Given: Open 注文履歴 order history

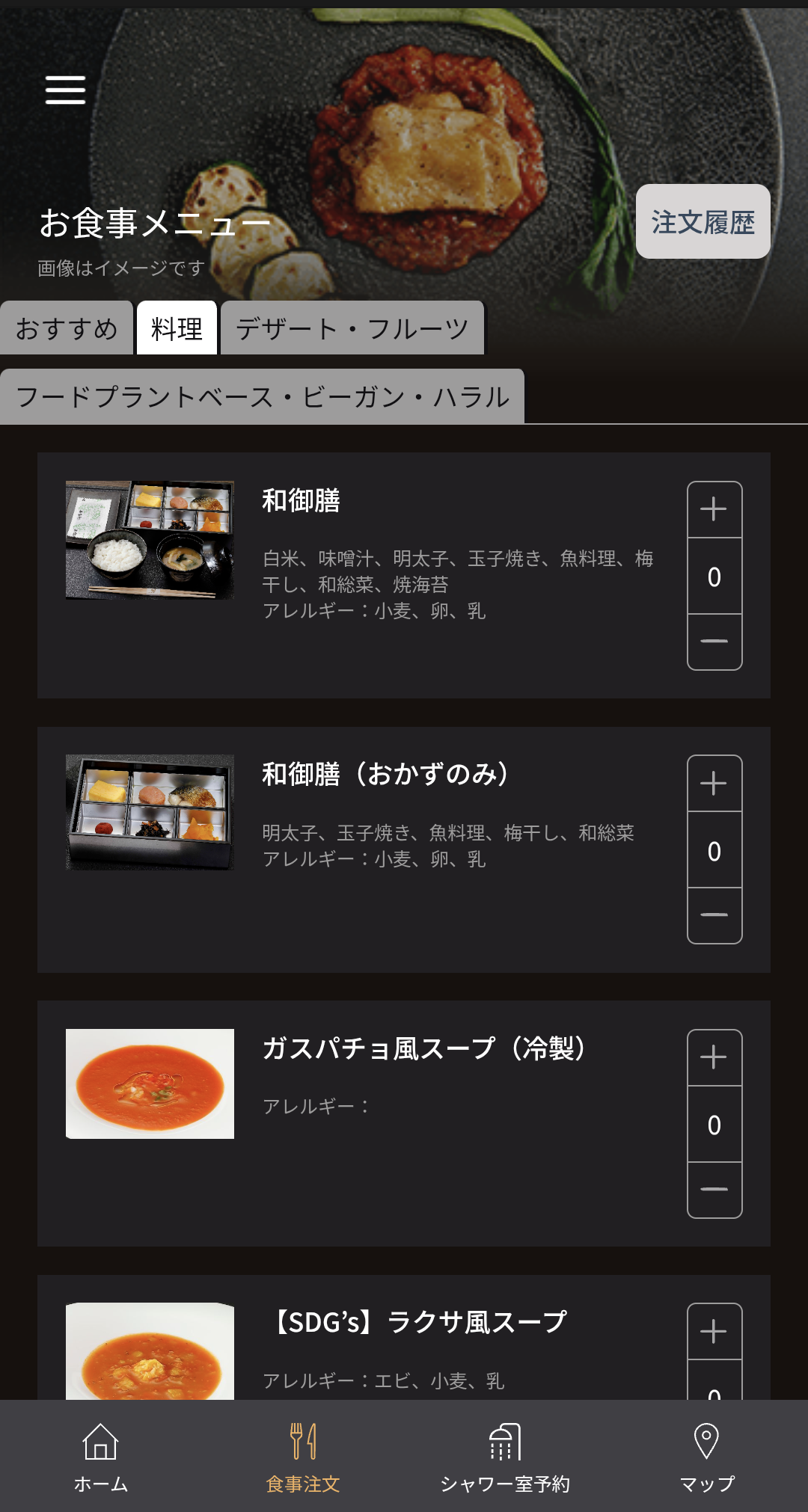Looking at the screenshot, I should point(703,222).
